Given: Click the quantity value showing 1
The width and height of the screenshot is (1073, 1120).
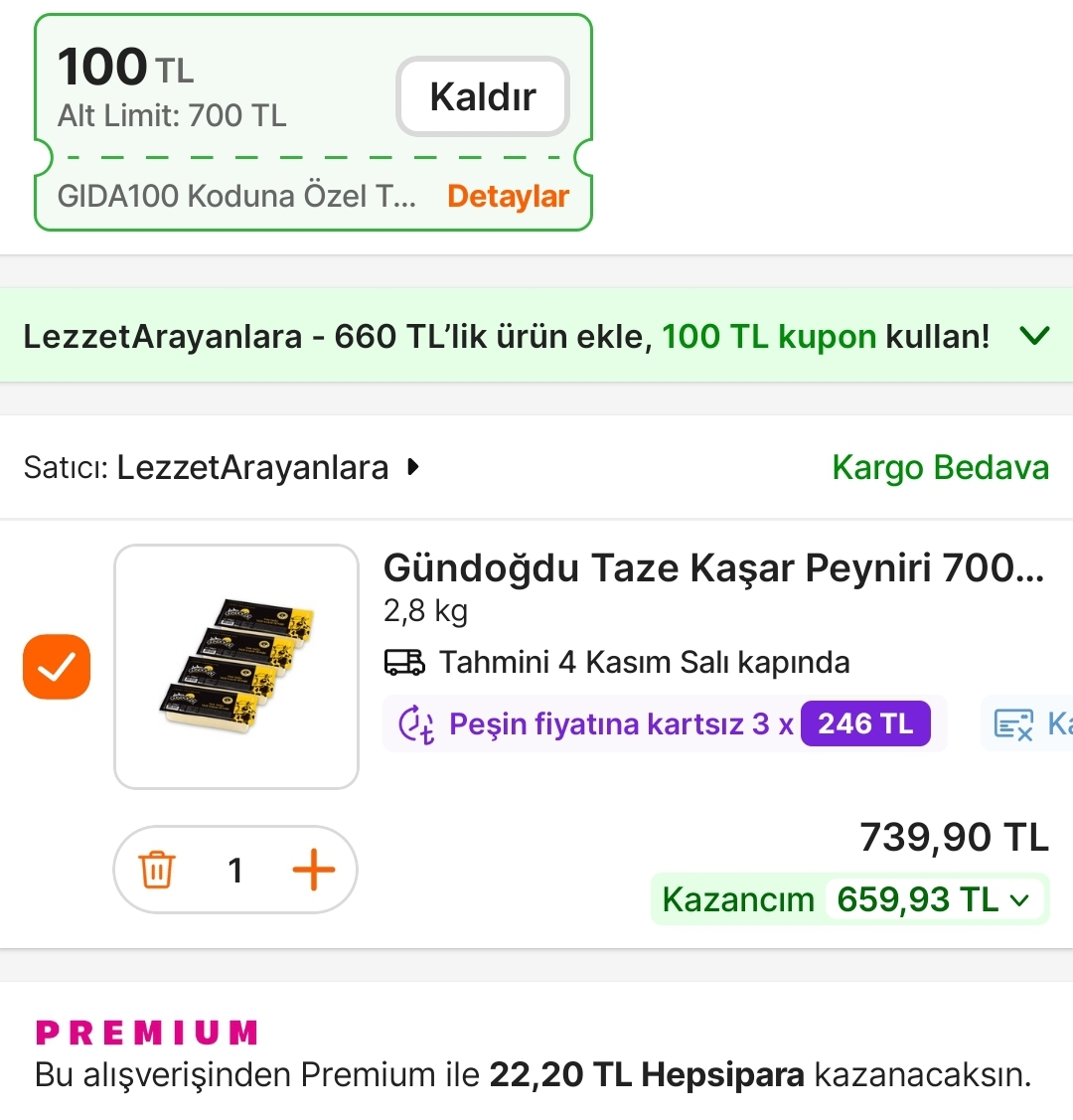Looking at the screenshot, I should (x=235, y=869).
